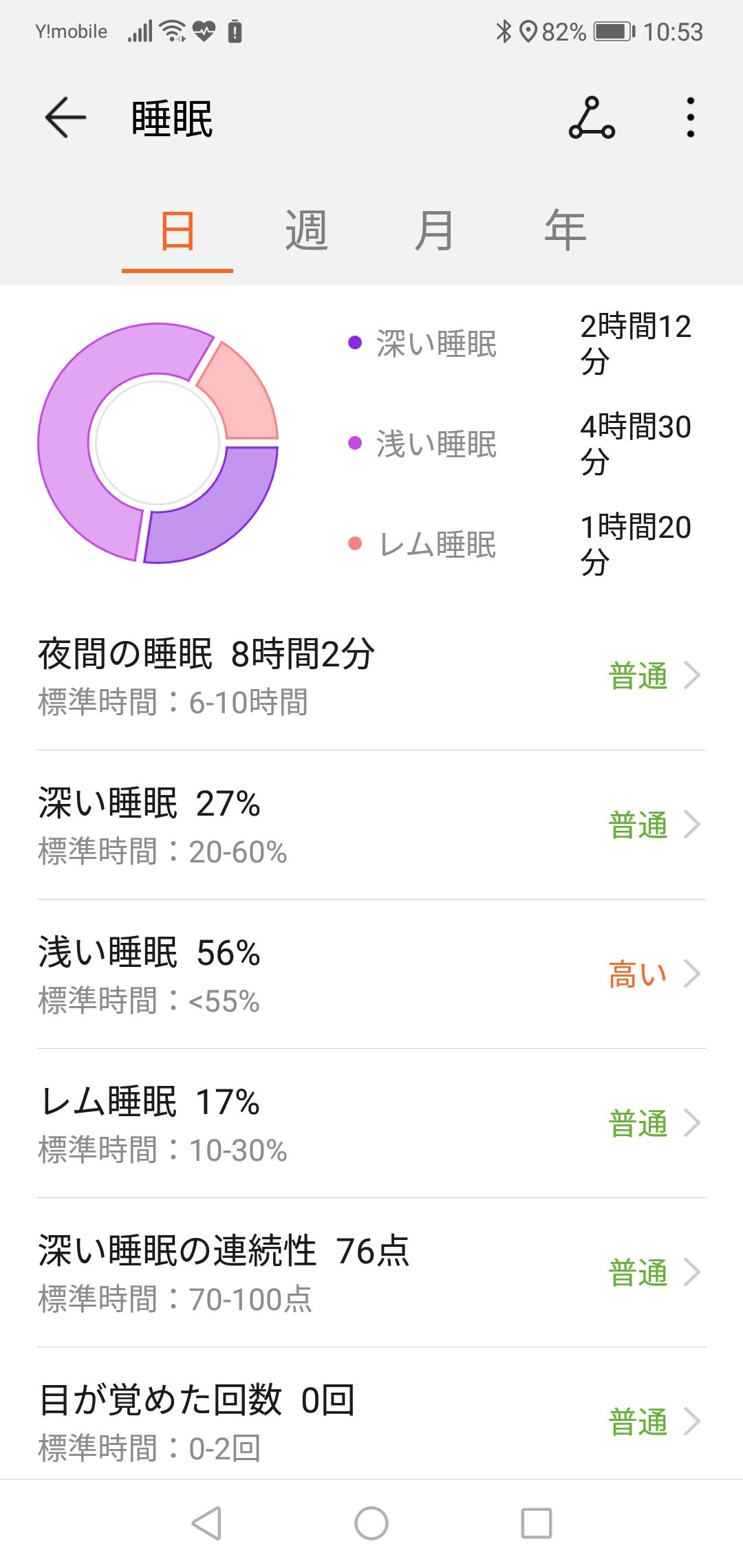
Task: View the レム睡眠 17% details
Action: (371, 1124)
